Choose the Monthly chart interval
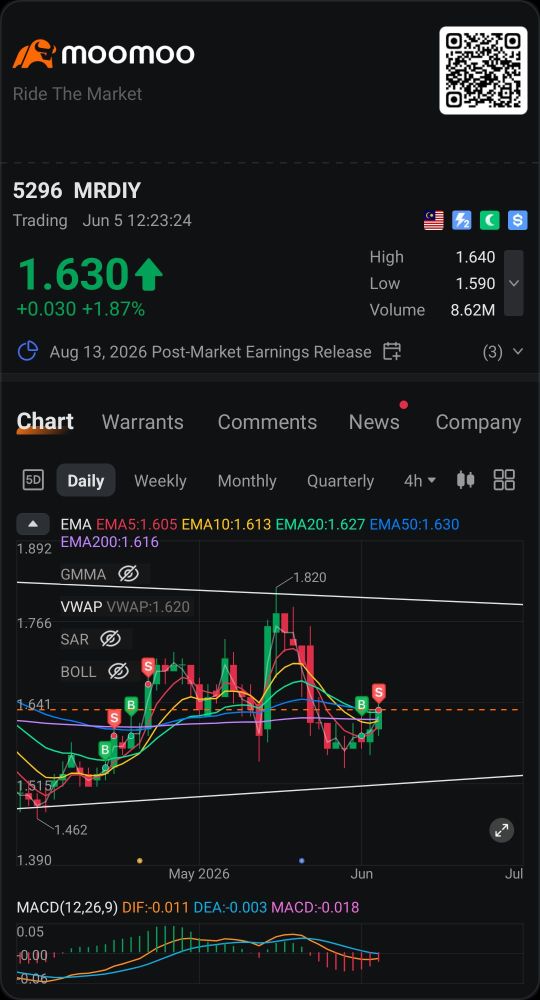540x1000 pixels. tap(247, 480)
